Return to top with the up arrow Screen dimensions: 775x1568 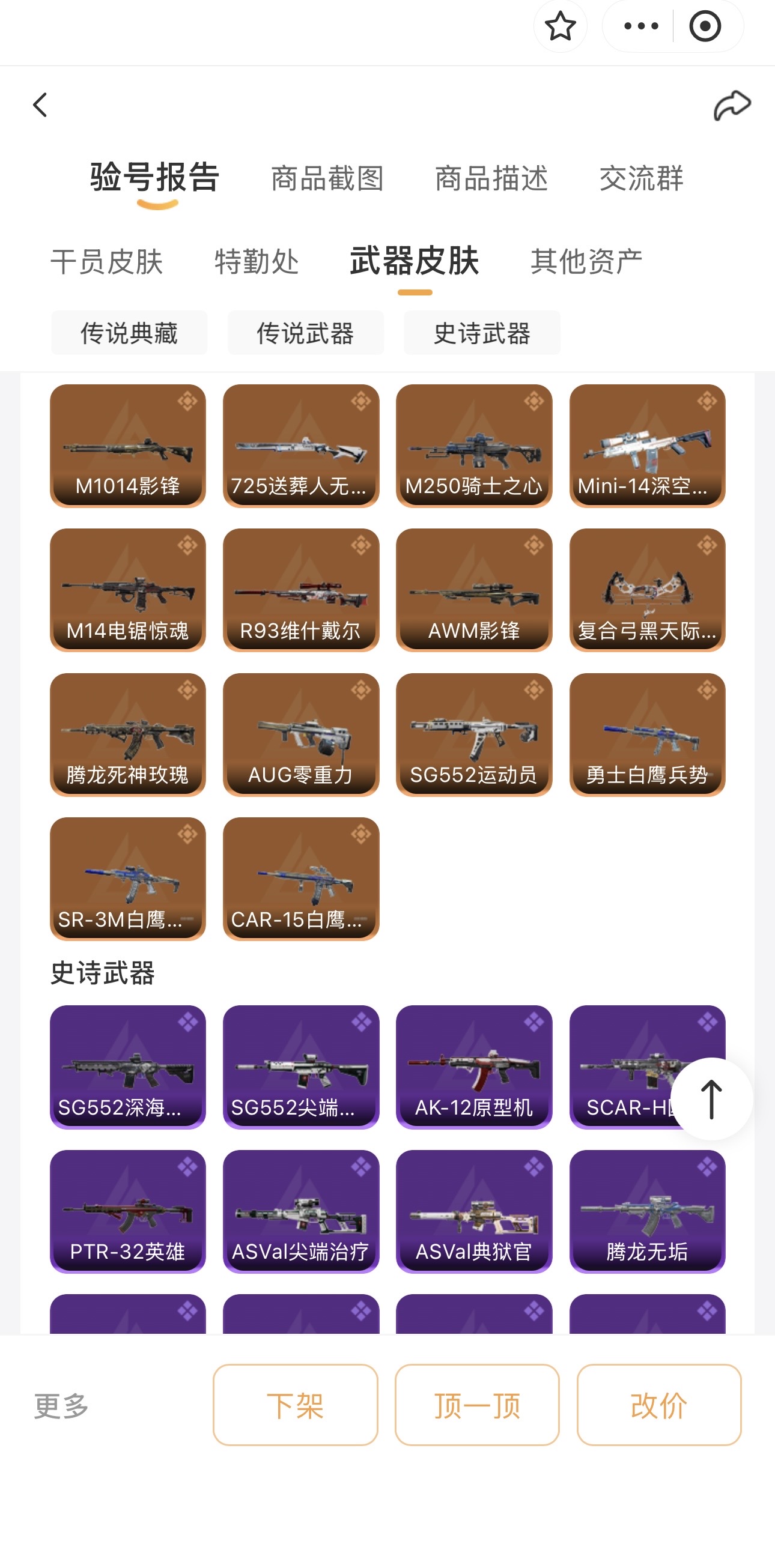[x=711, y=1100]
